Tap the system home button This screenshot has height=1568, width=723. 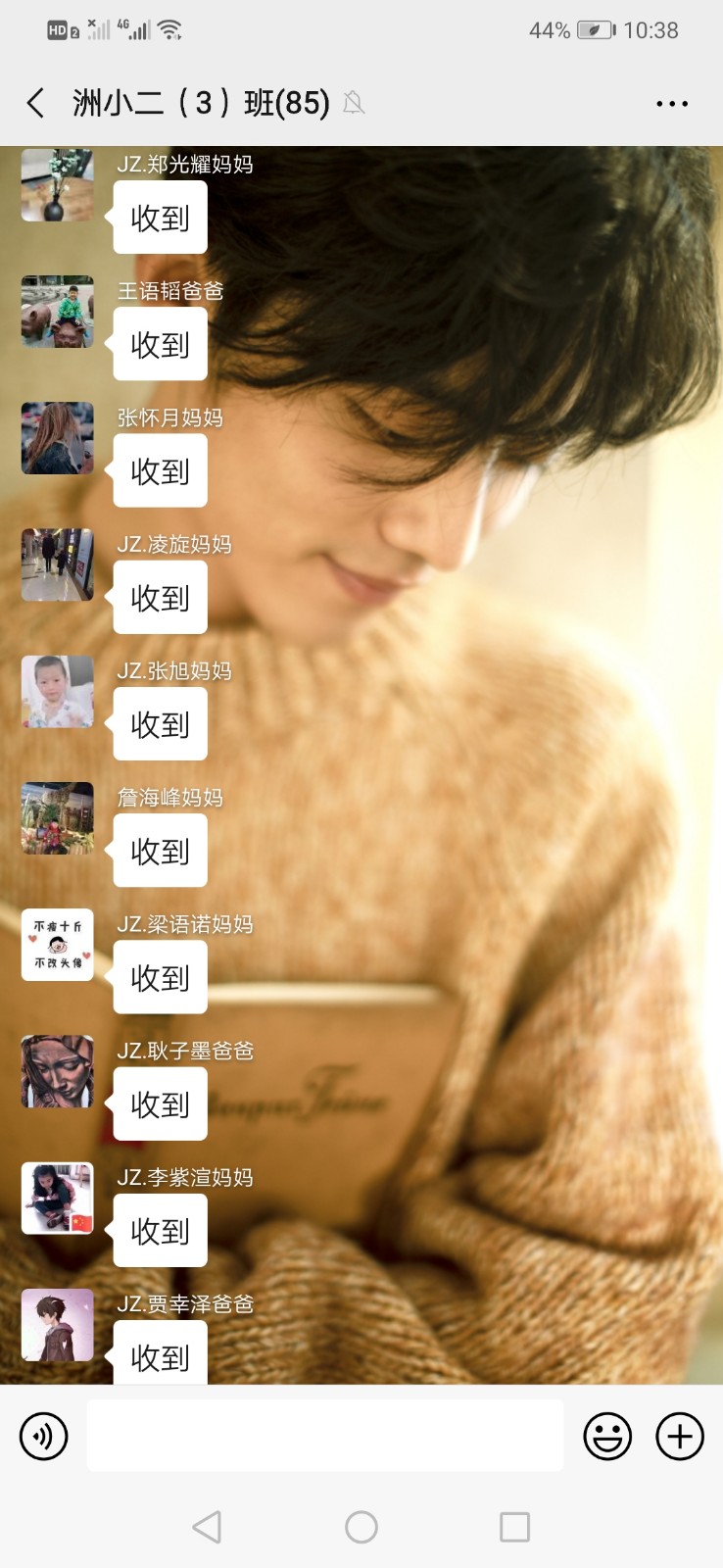coord(361,1526)
